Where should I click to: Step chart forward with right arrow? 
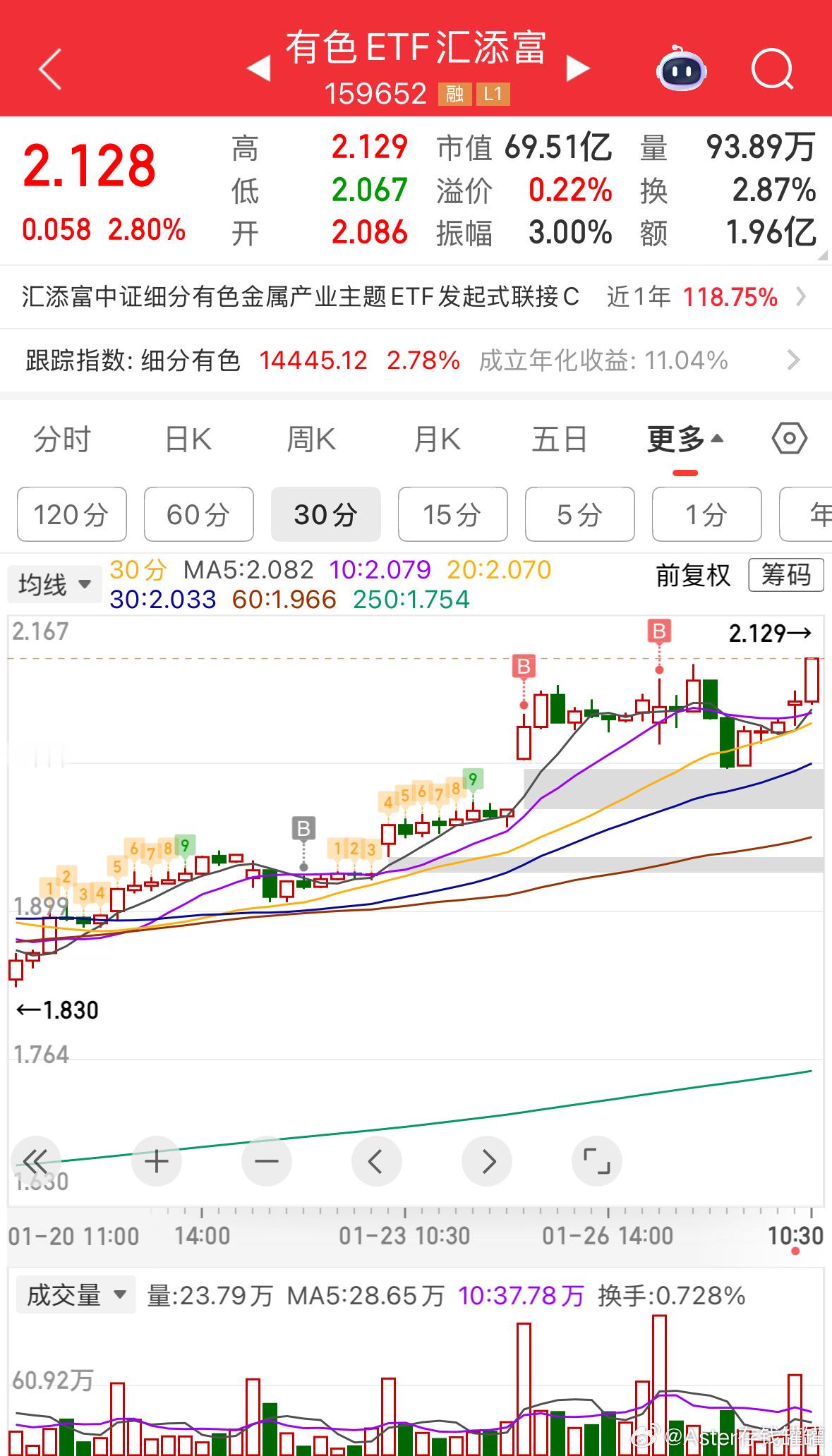tap(487, 1161)
